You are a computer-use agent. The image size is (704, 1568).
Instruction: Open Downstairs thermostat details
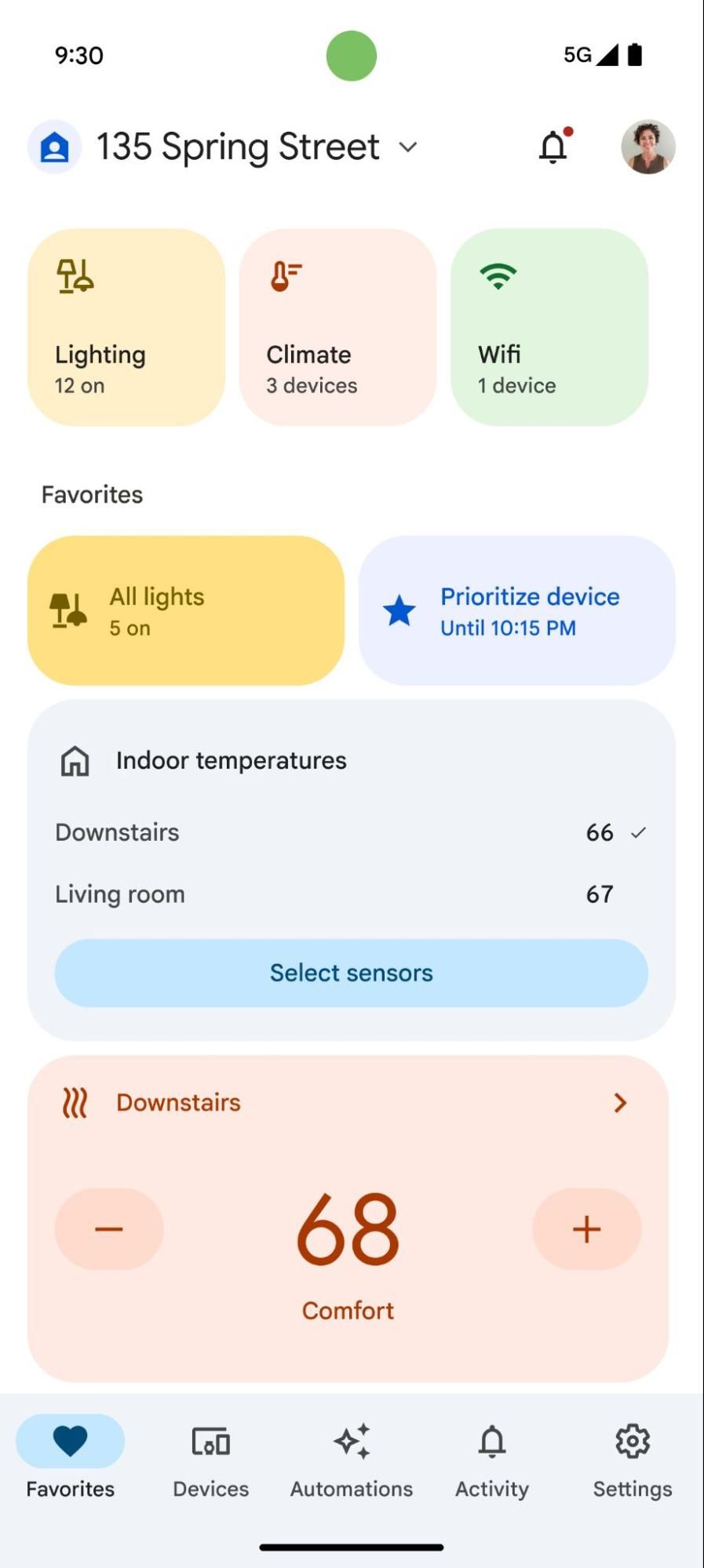click(619, 1103)
